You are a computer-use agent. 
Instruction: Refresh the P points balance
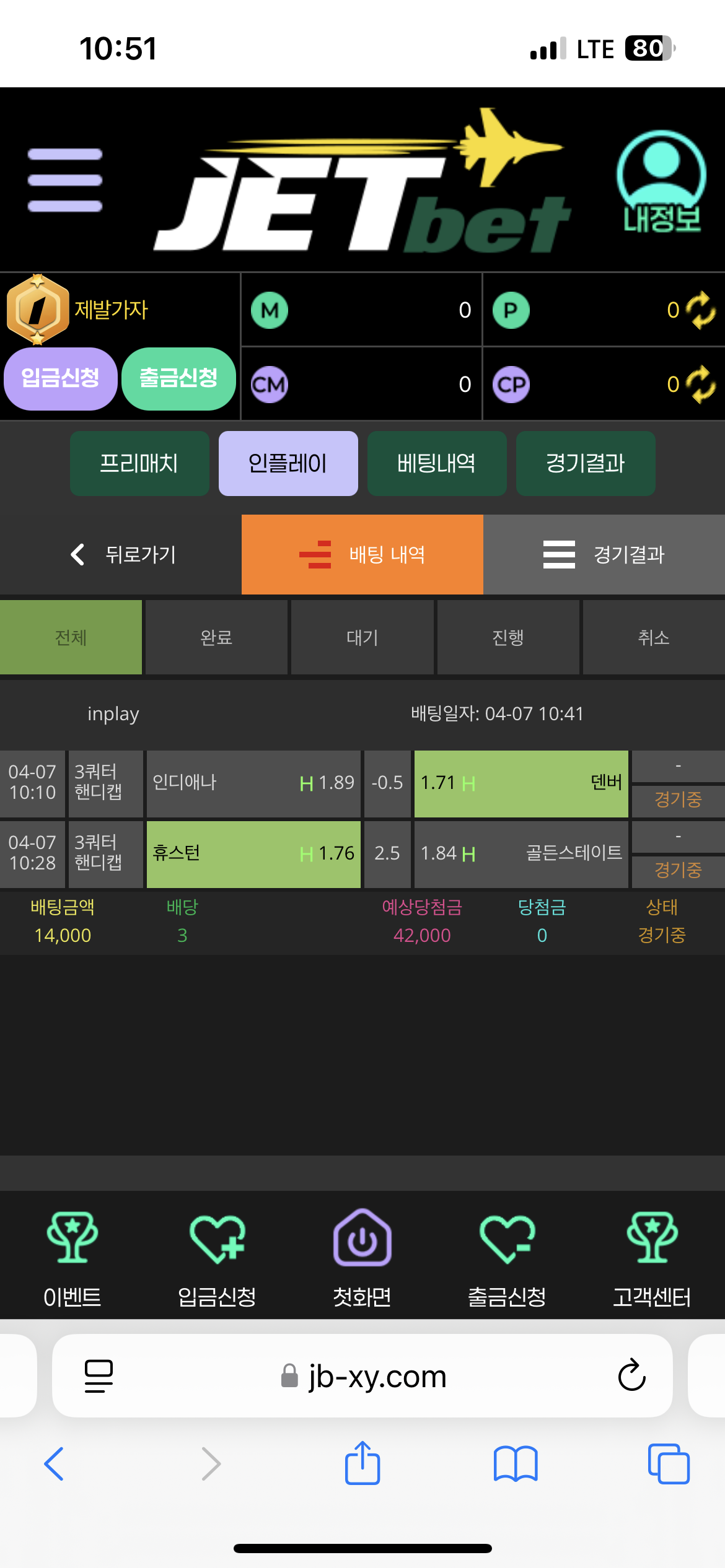[701, 310]
